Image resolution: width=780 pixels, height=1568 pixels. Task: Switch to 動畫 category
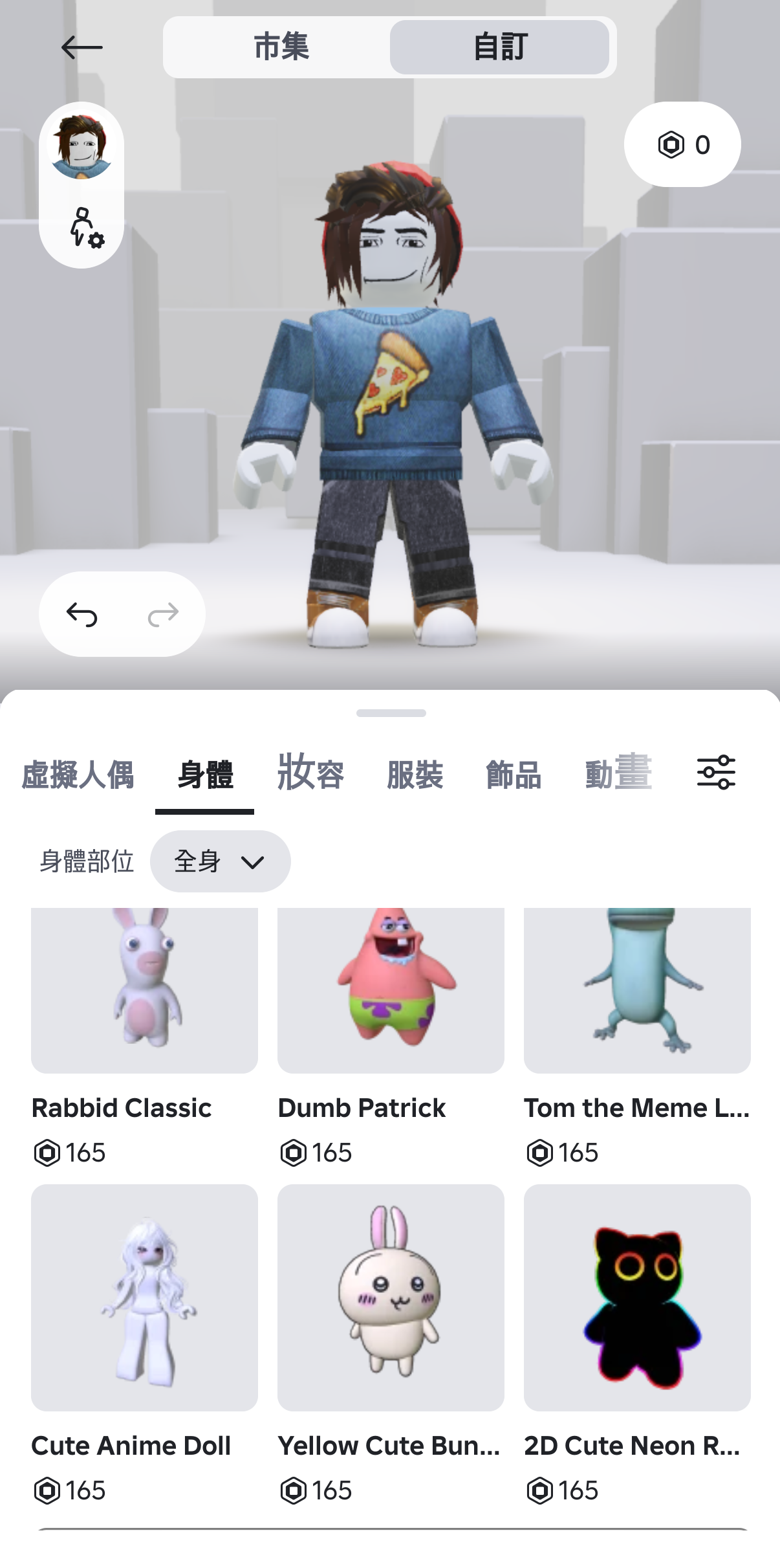click(618, 775)
